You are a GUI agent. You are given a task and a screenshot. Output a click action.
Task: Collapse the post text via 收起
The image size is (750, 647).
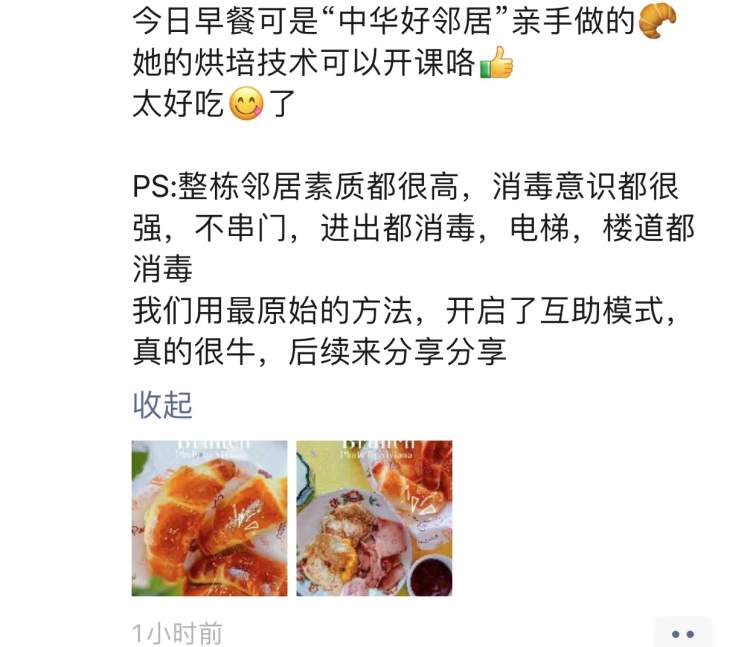pos(162,405)
